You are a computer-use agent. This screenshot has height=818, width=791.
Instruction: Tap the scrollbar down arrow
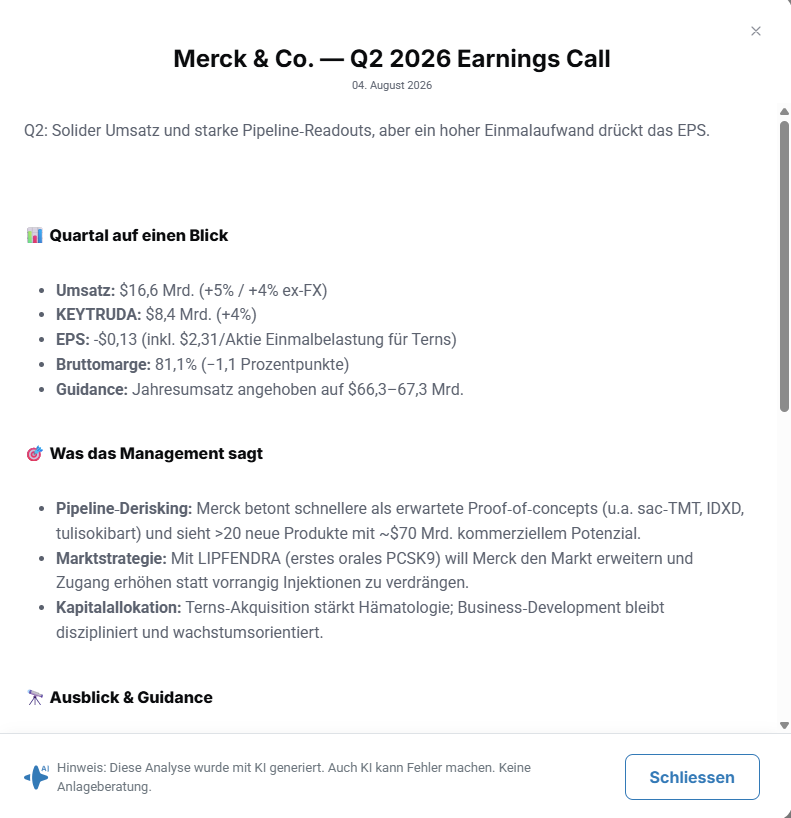[x=784, y=725]
